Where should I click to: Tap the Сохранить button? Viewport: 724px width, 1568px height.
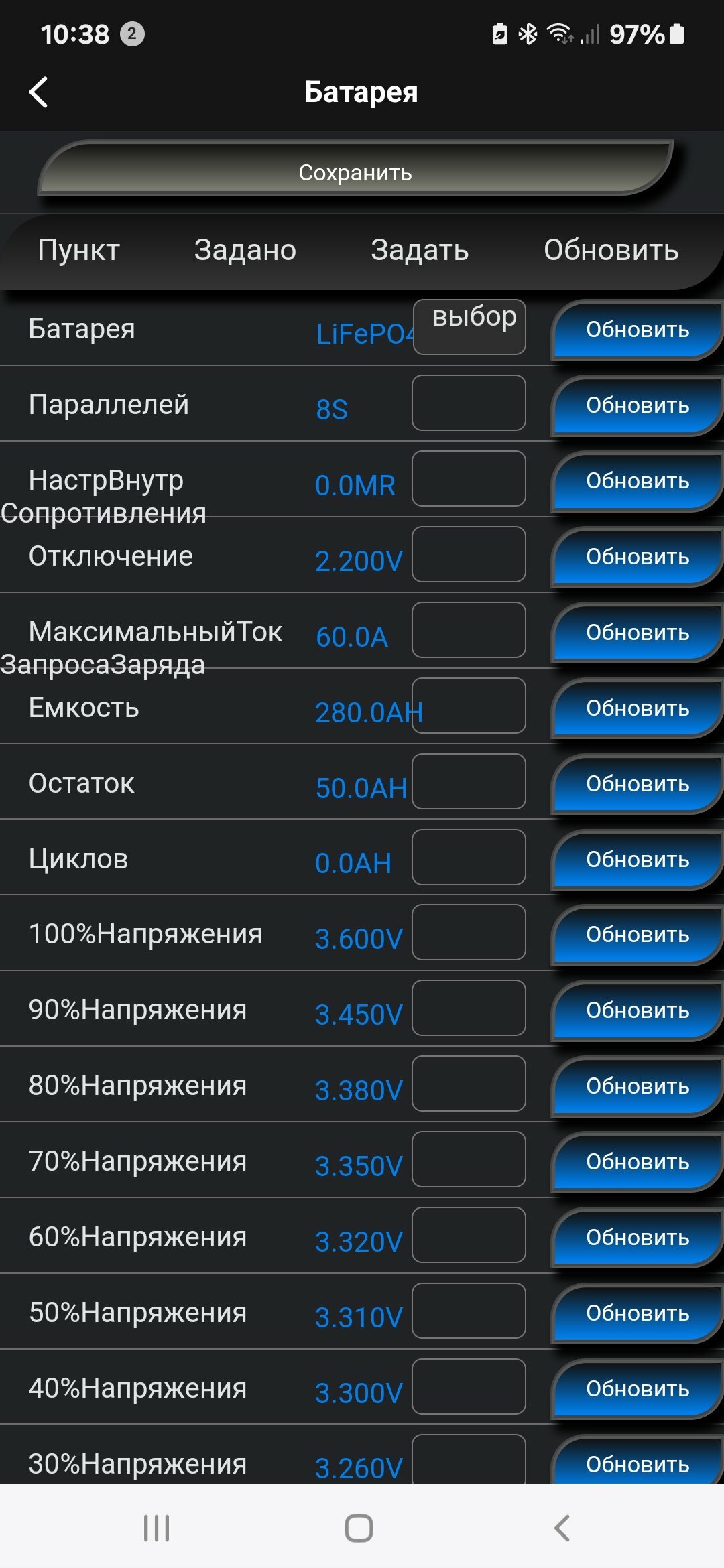[355, 169]
